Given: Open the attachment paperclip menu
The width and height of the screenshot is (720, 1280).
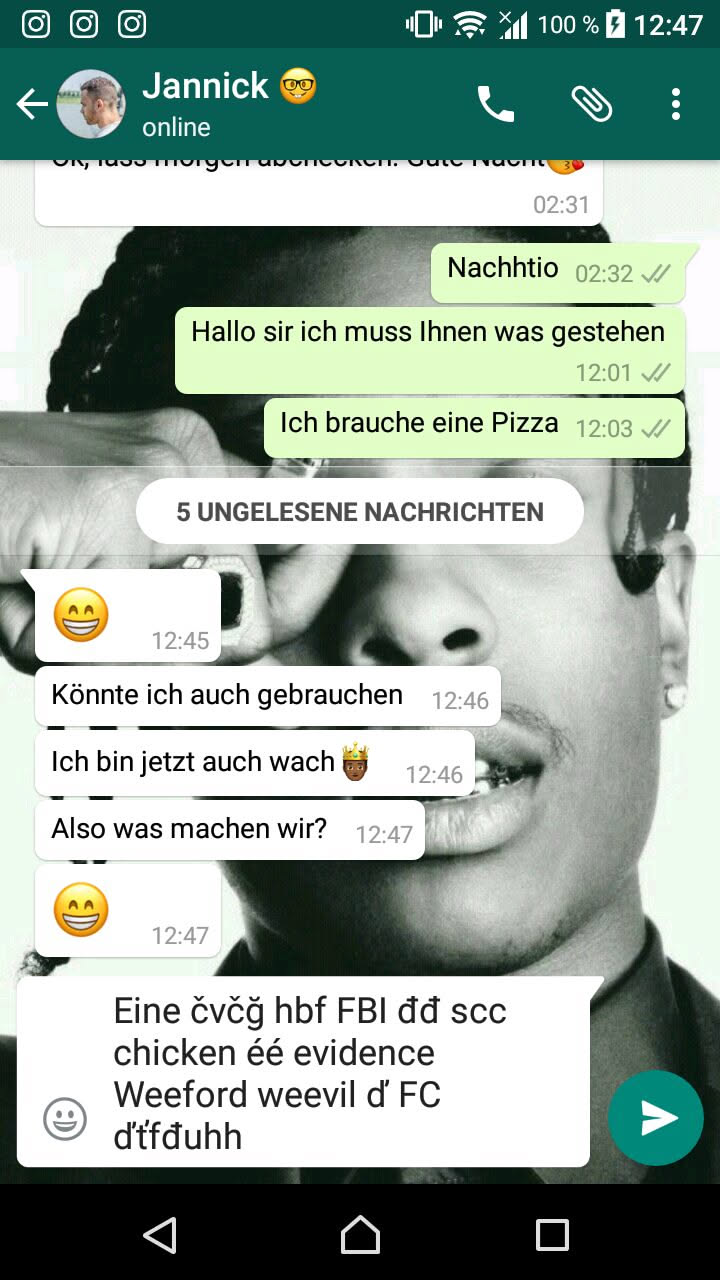Looking at the screenshot, I should 591,104.
